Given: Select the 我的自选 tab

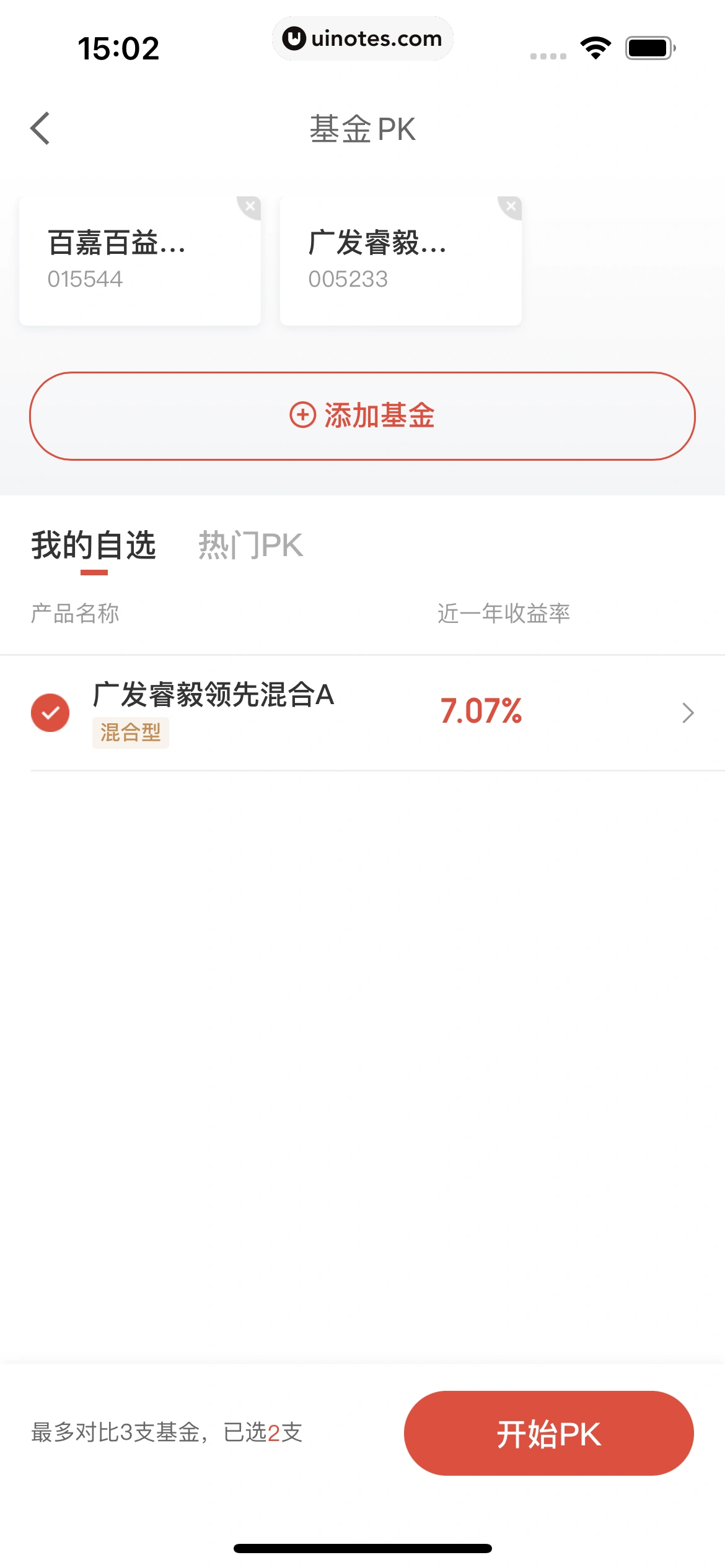Looking at the screenshot, I should [x=94, y=546].
